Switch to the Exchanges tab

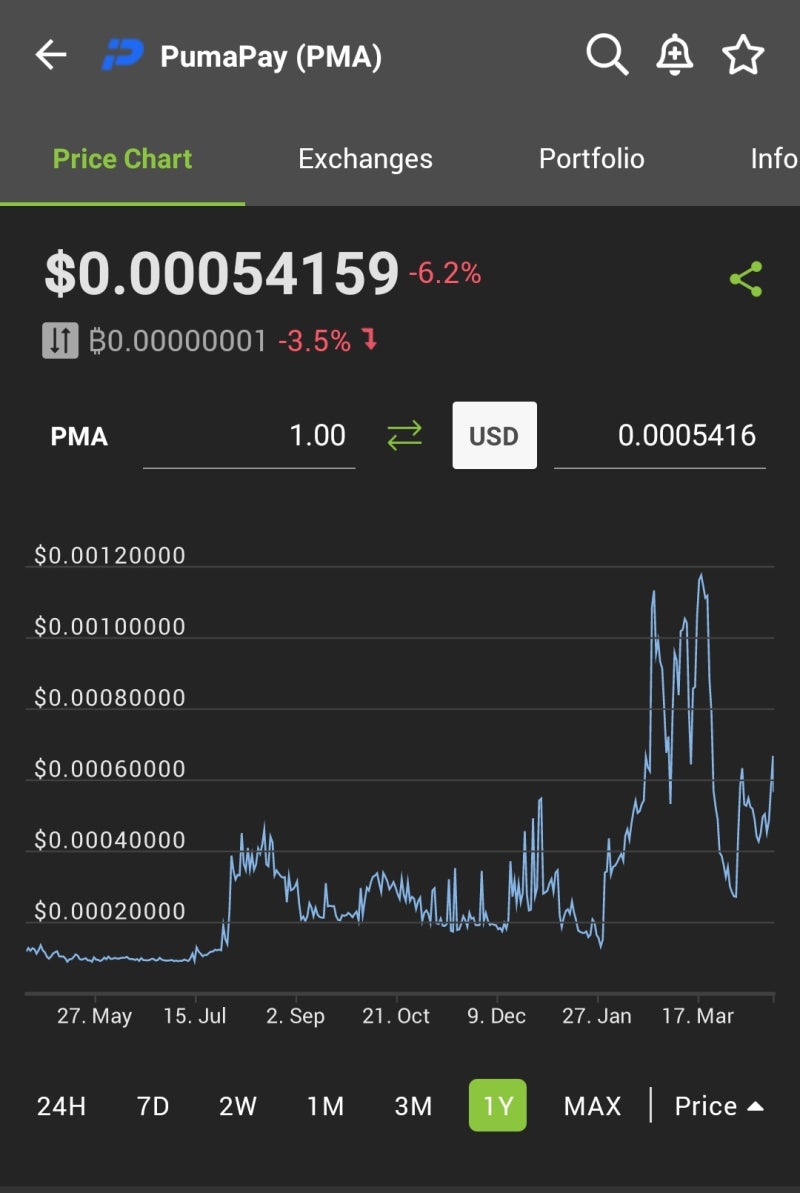(x=365, y=159)
